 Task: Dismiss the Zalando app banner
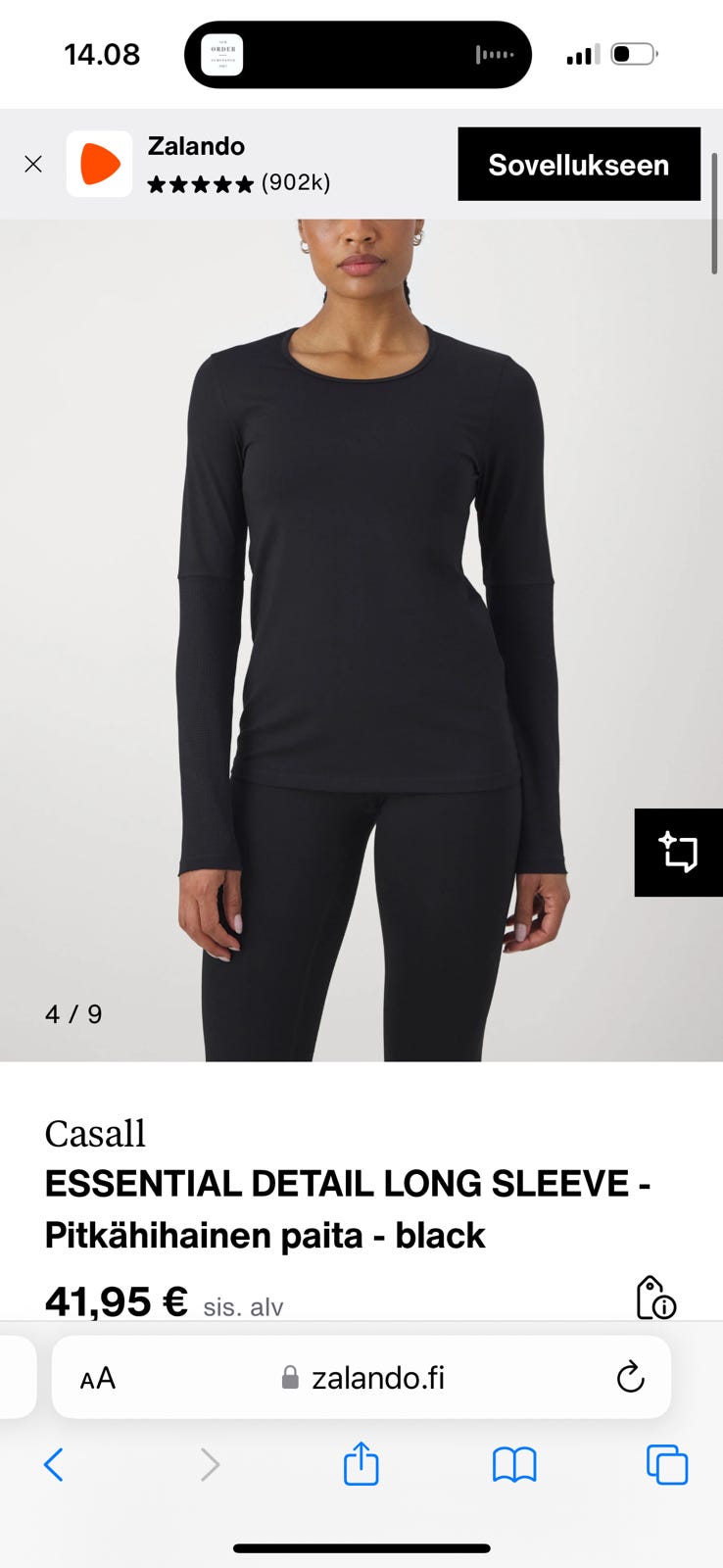point(33,164)
